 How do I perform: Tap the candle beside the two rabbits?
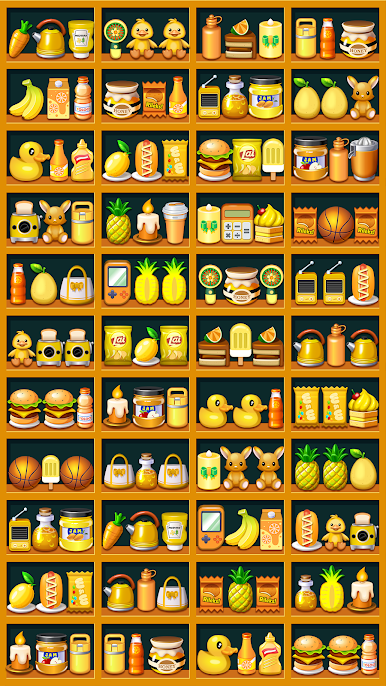209,470
